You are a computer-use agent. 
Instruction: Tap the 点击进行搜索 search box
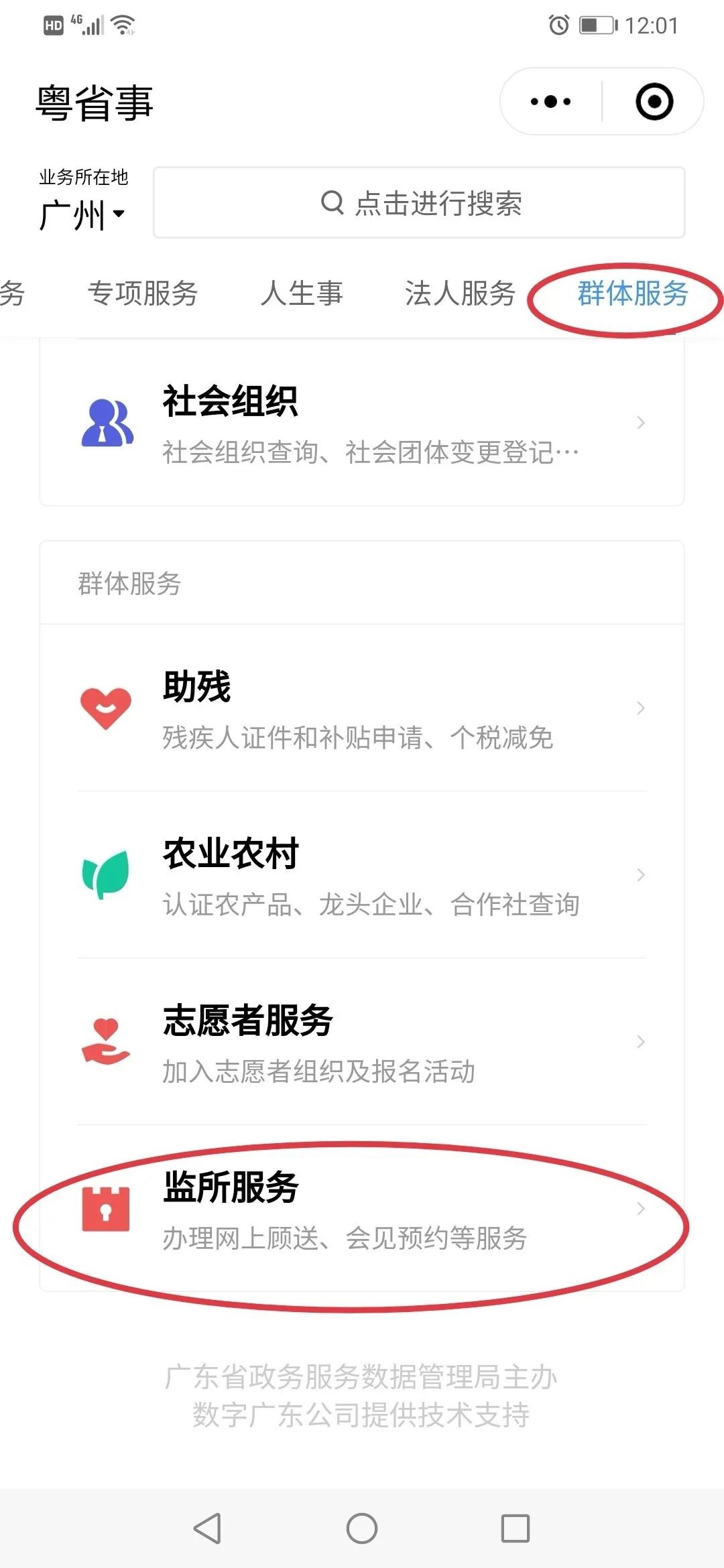(420, 202)
